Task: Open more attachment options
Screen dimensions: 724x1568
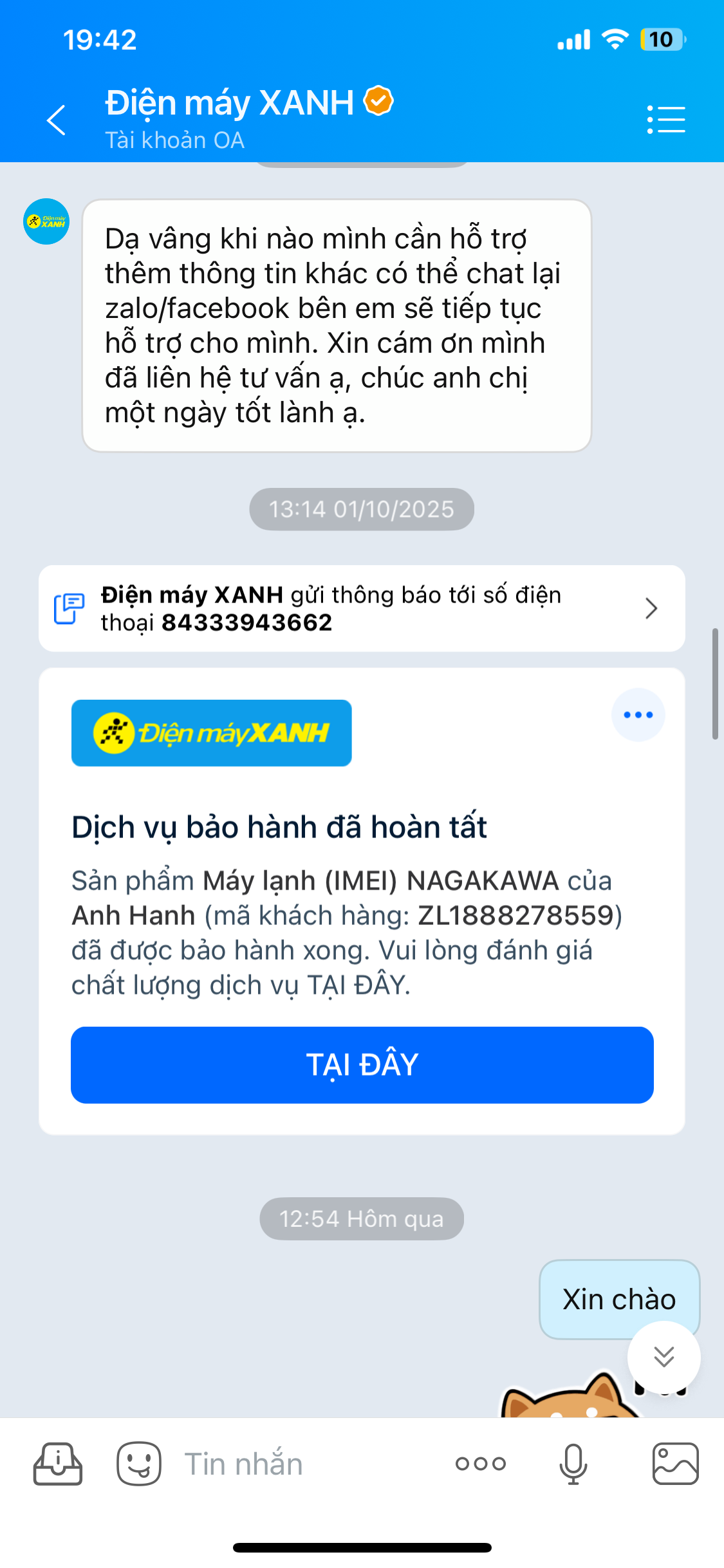Action: (x=481, y=1464)
